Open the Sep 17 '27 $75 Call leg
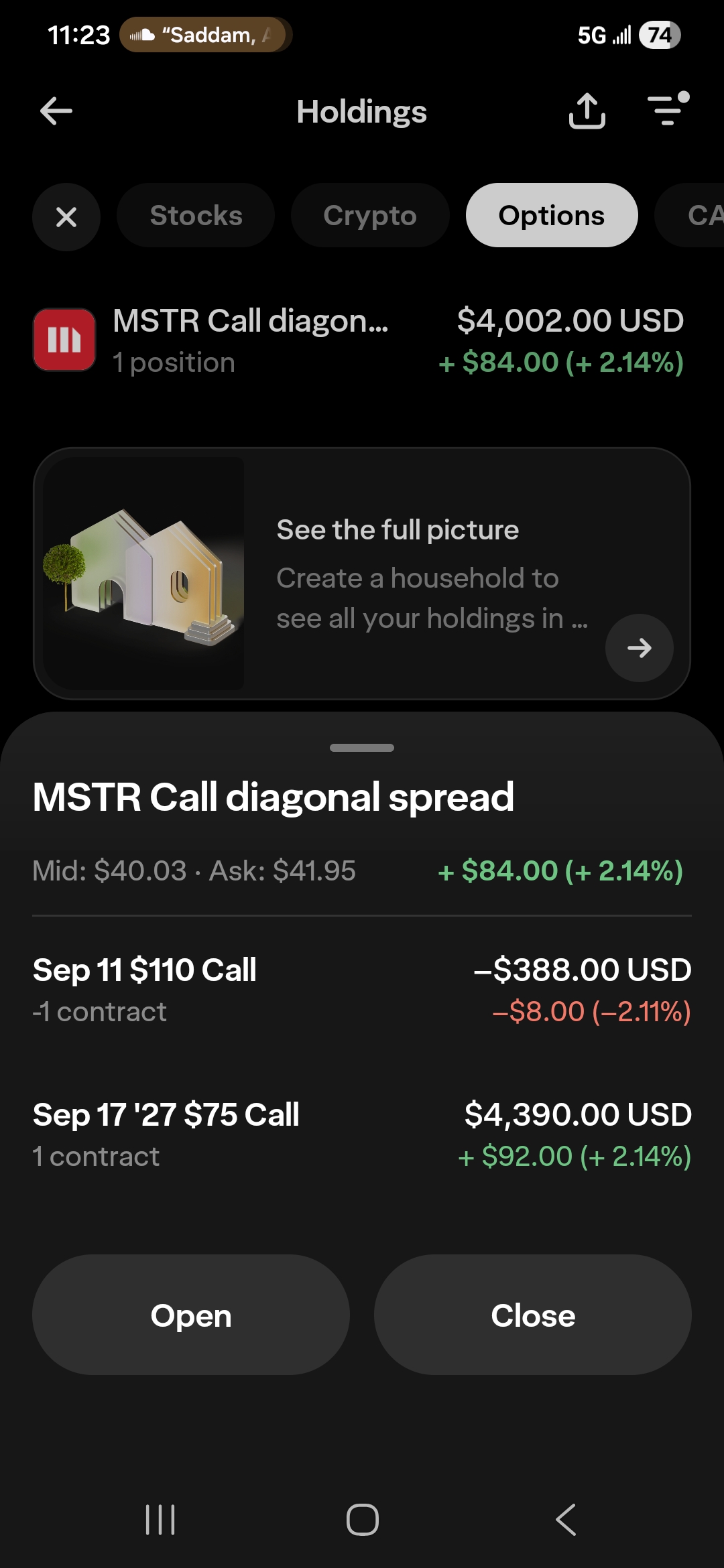The image size is (724, 1568). (x=362, y=1134)
